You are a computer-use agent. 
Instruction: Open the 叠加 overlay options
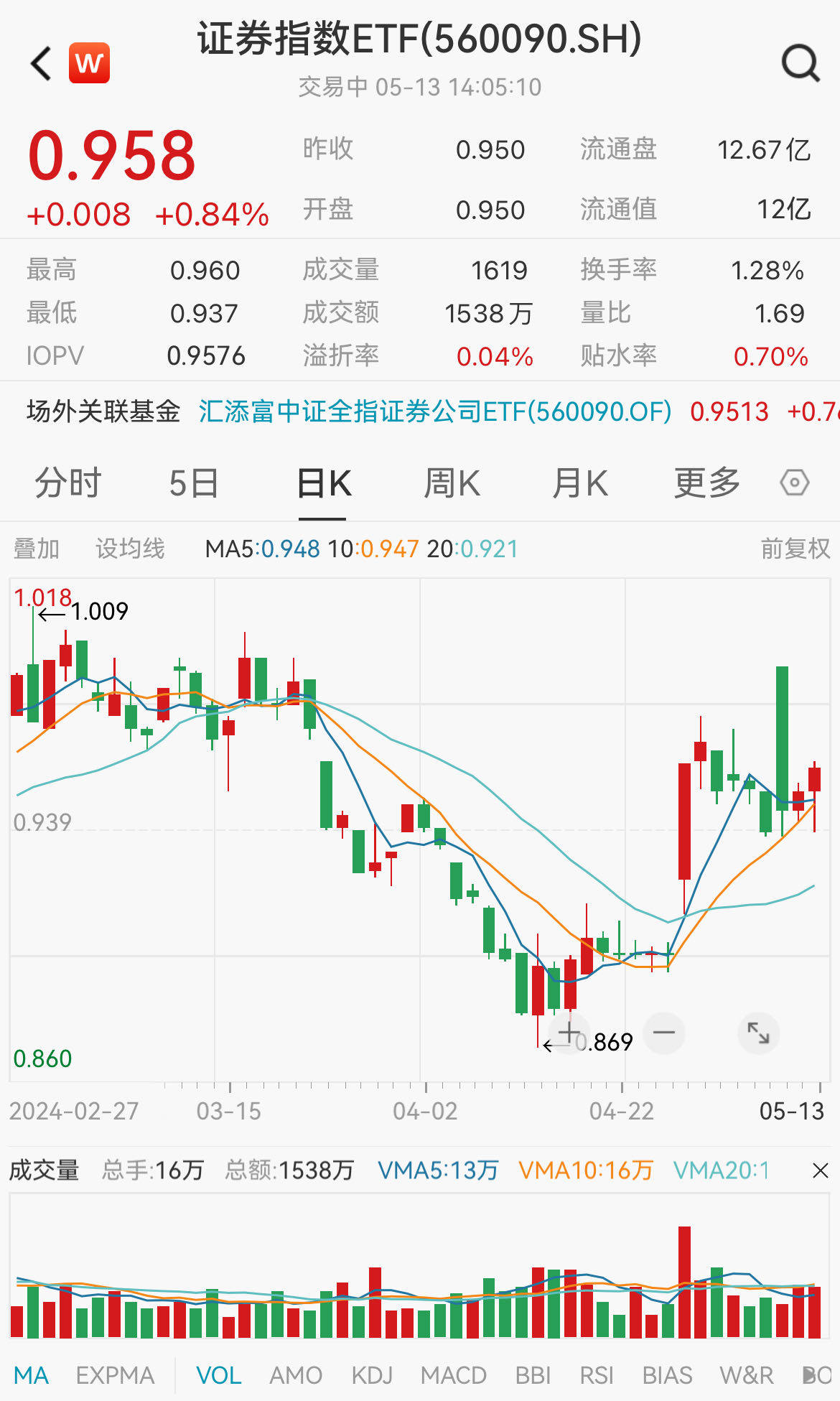point(37,548)
